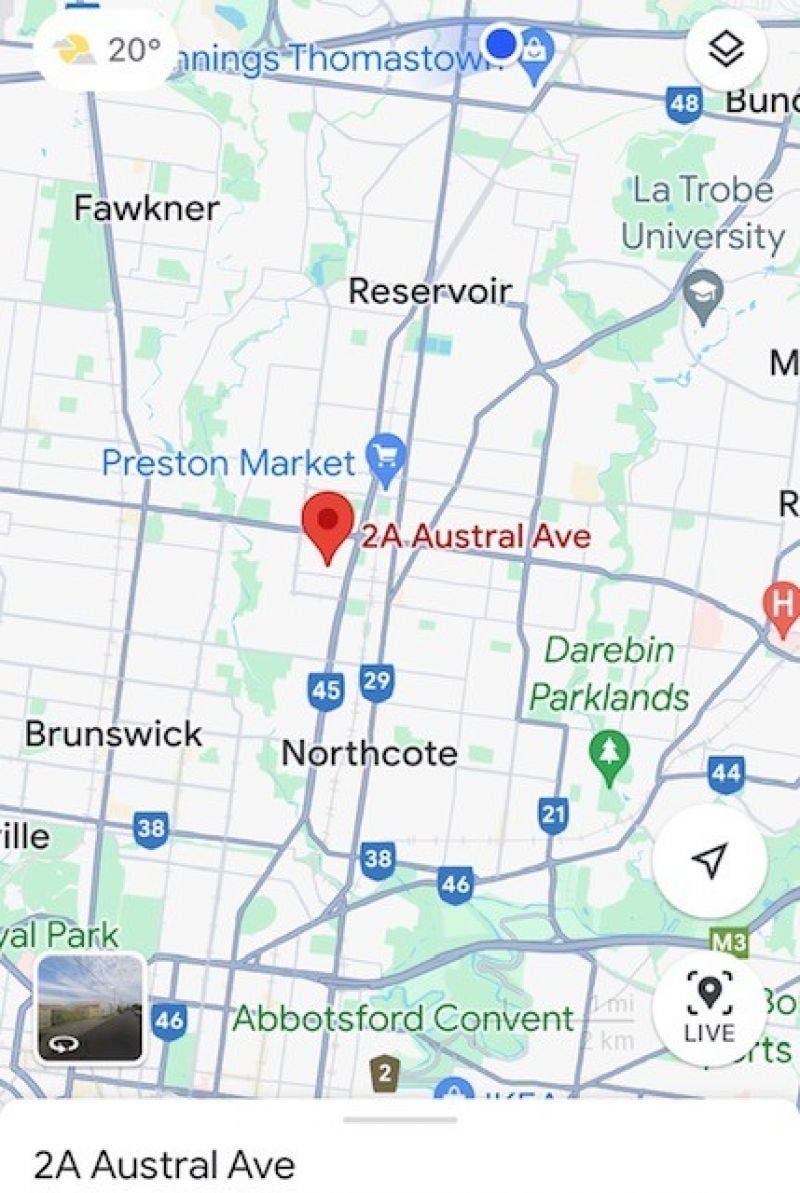Select the Darebin Parklands tree marker
Viewport: 800px width, 1193px height.
(x=608, y=756)
